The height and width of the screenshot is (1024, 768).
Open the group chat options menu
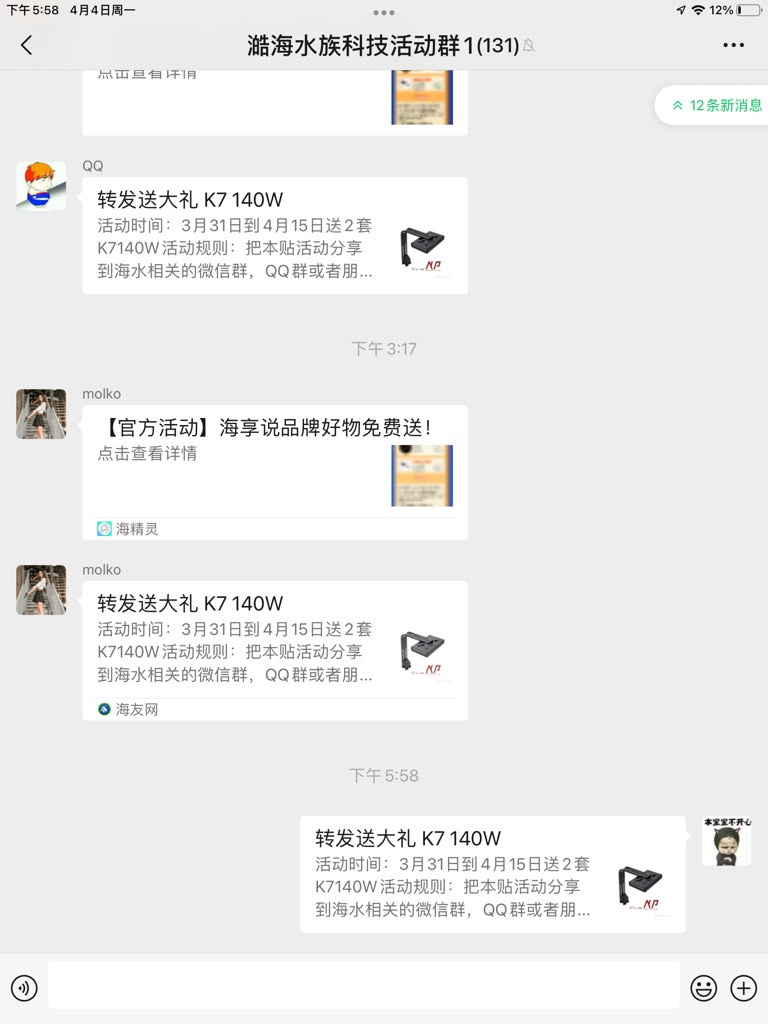733,45
